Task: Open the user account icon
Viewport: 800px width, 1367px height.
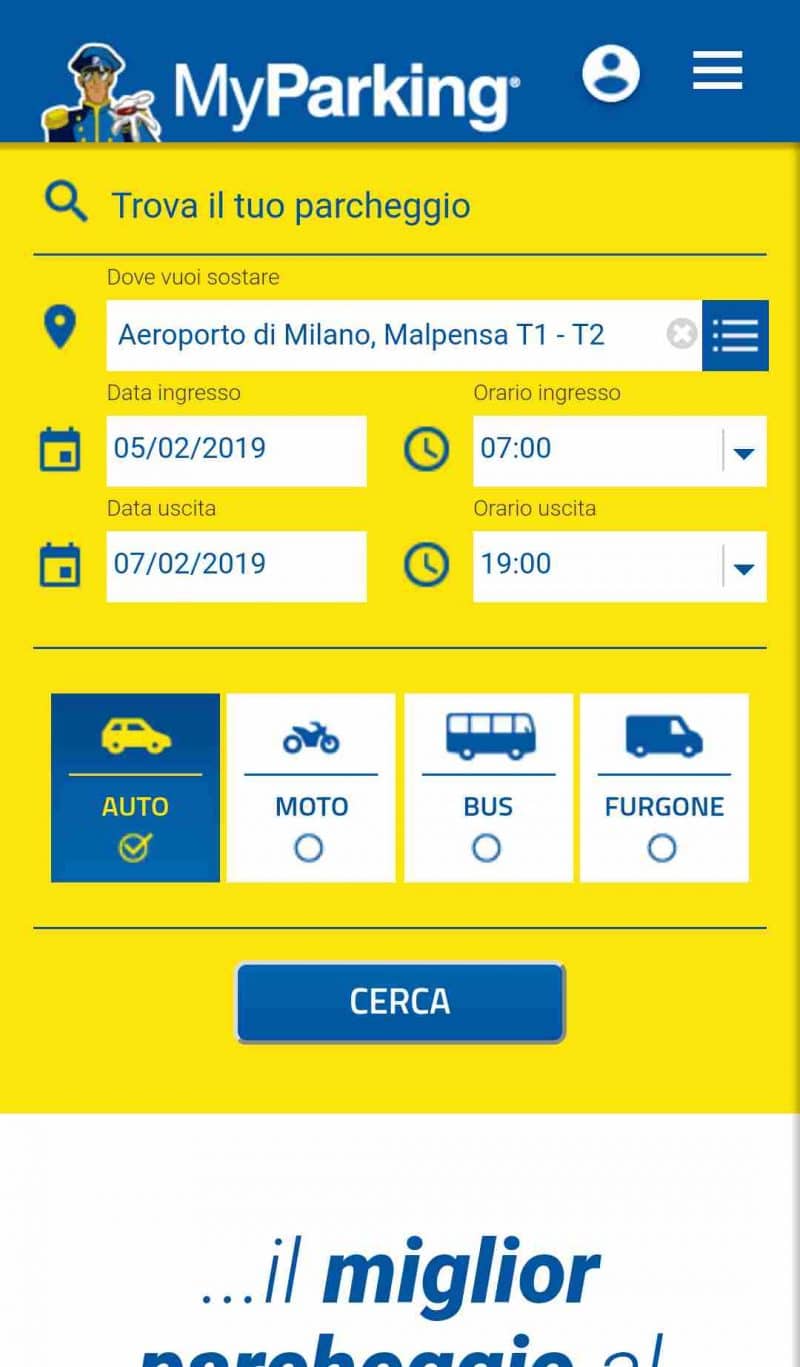Action: (611, 72)
